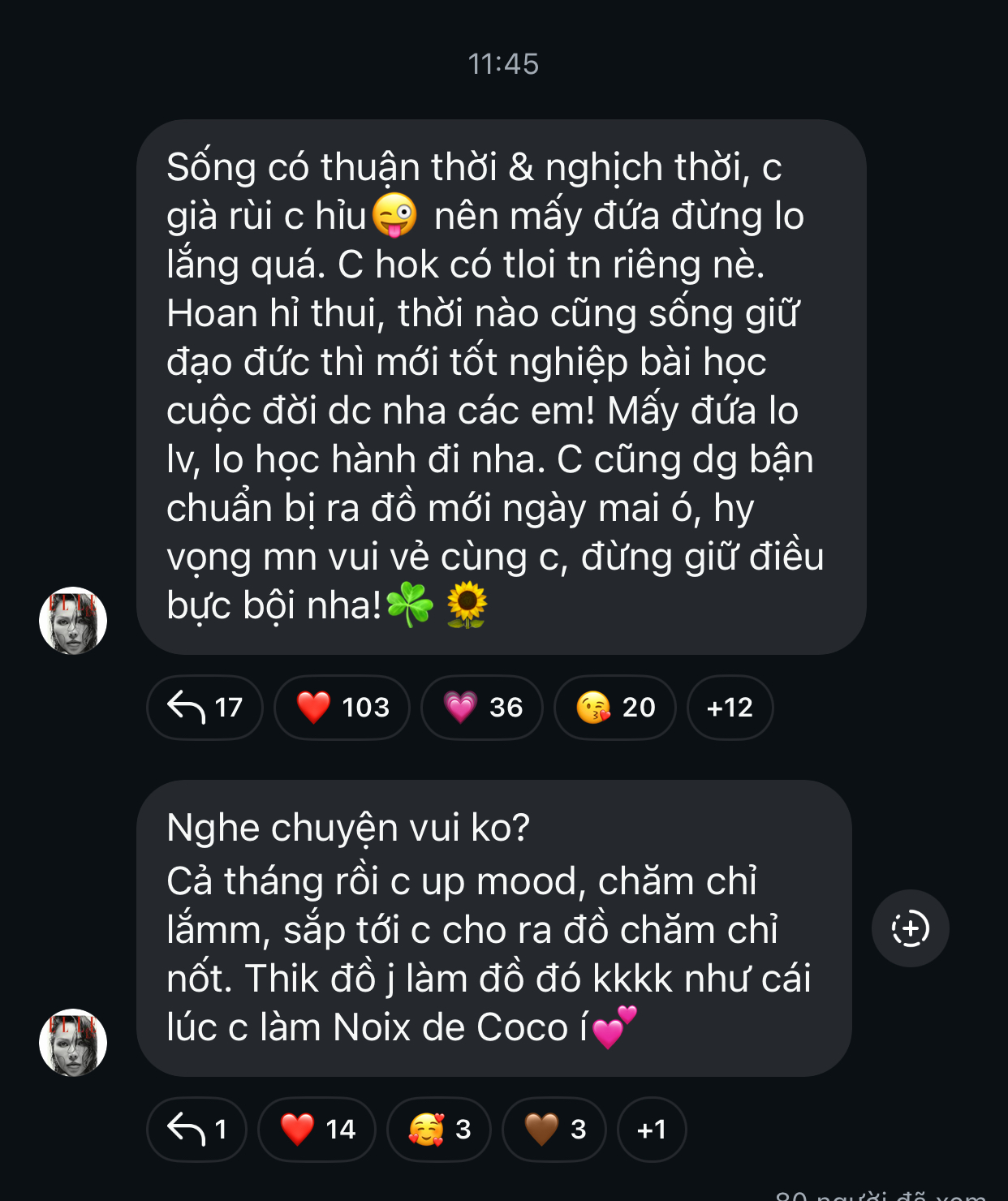The height and width of the screenshot is (1201, 1008).
Task: Tap the smiling hearts face reaction showing 3
Action: (439, 1129)
